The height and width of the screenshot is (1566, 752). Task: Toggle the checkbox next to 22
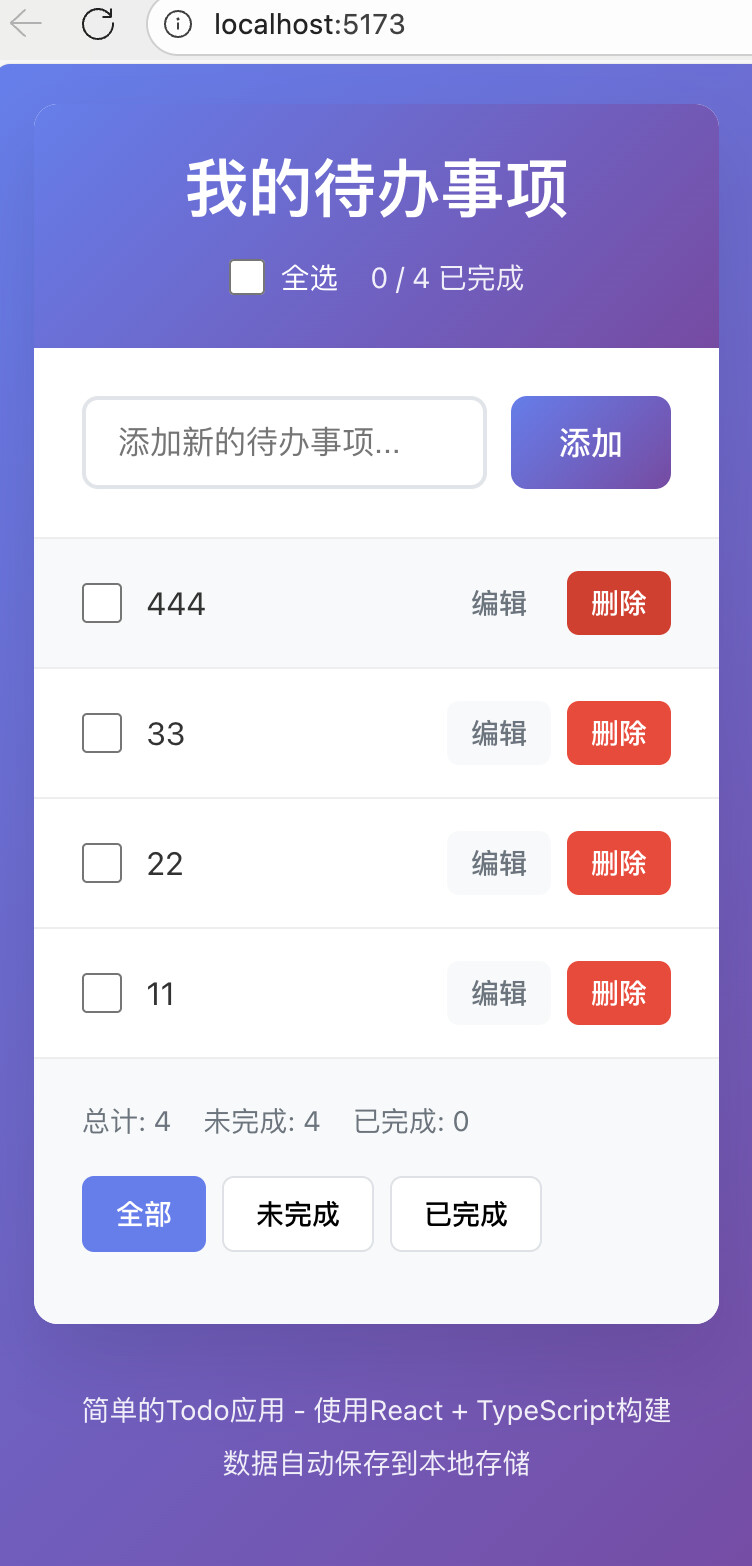click(x=102, y=863)
